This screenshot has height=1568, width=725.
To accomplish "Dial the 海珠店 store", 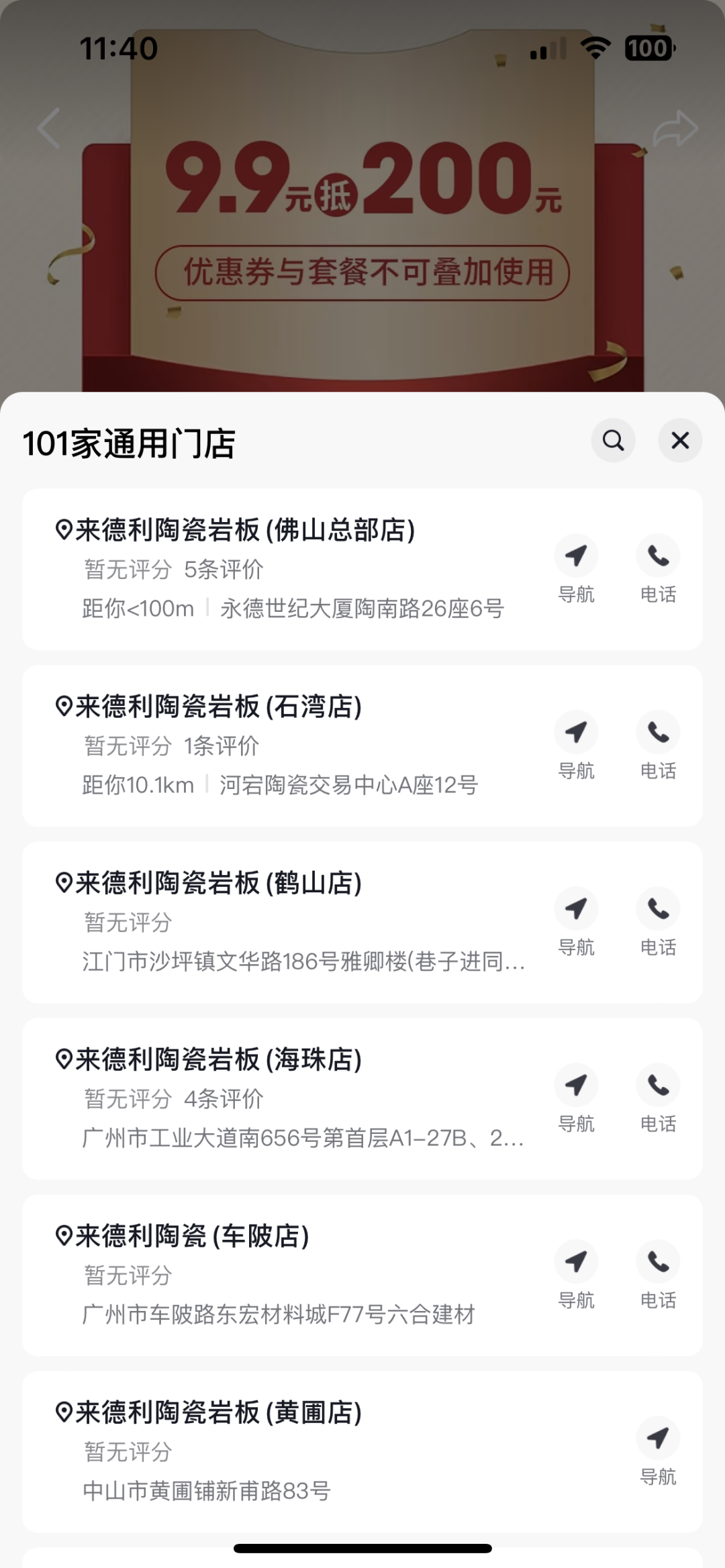I will pyautogui.click(x=658, y=1098).
